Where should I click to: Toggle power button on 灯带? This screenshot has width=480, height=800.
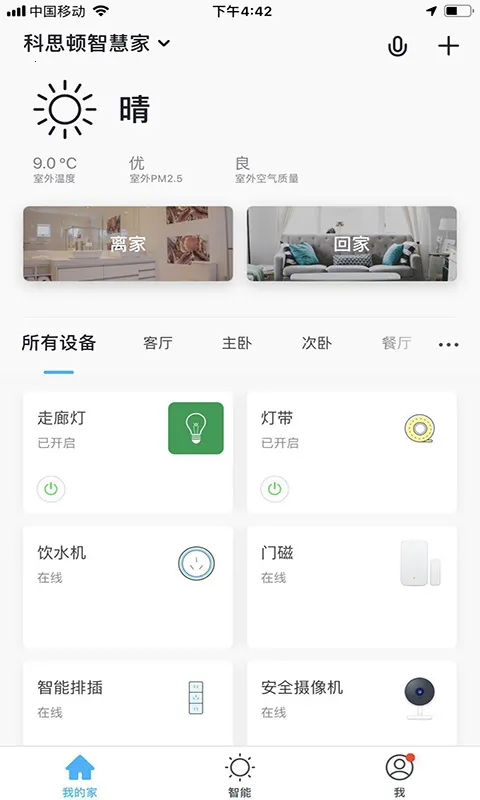point(275,489)
